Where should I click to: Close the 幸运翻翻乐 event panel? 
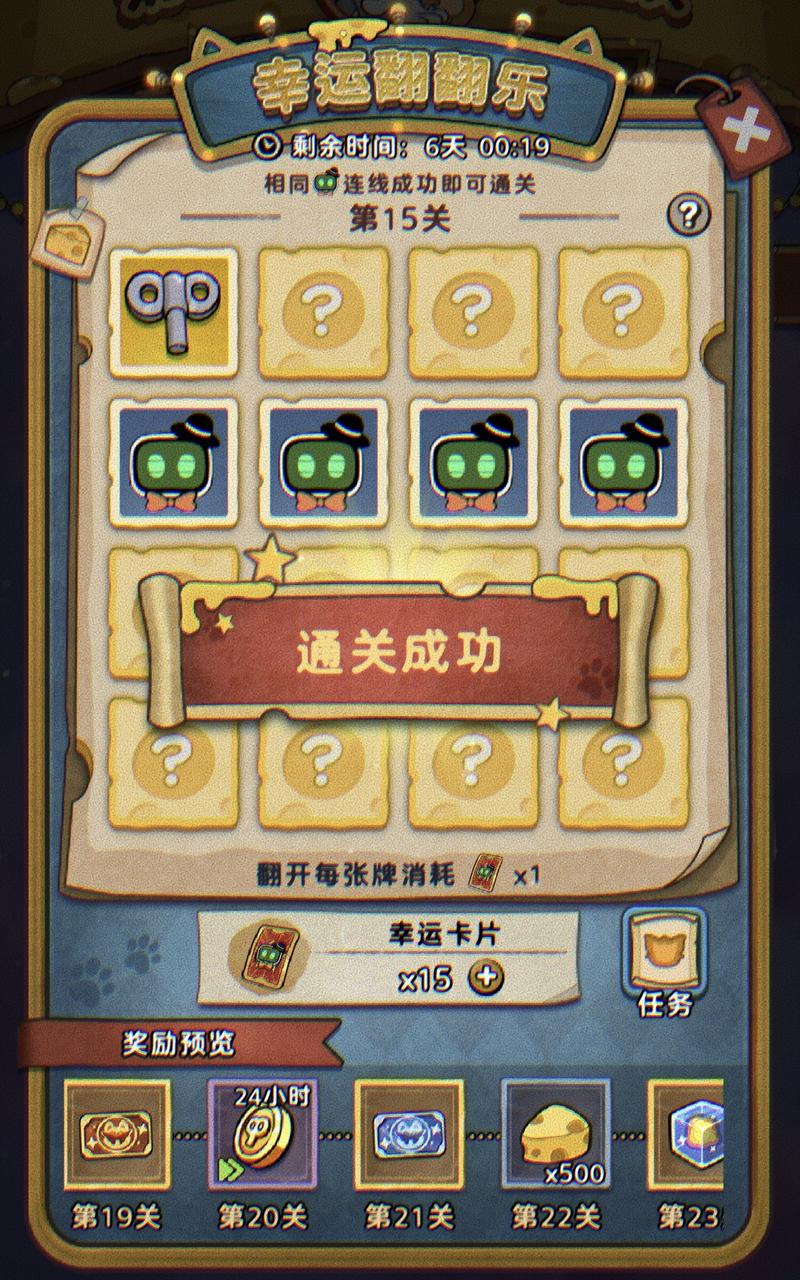(x=745, y=128)
